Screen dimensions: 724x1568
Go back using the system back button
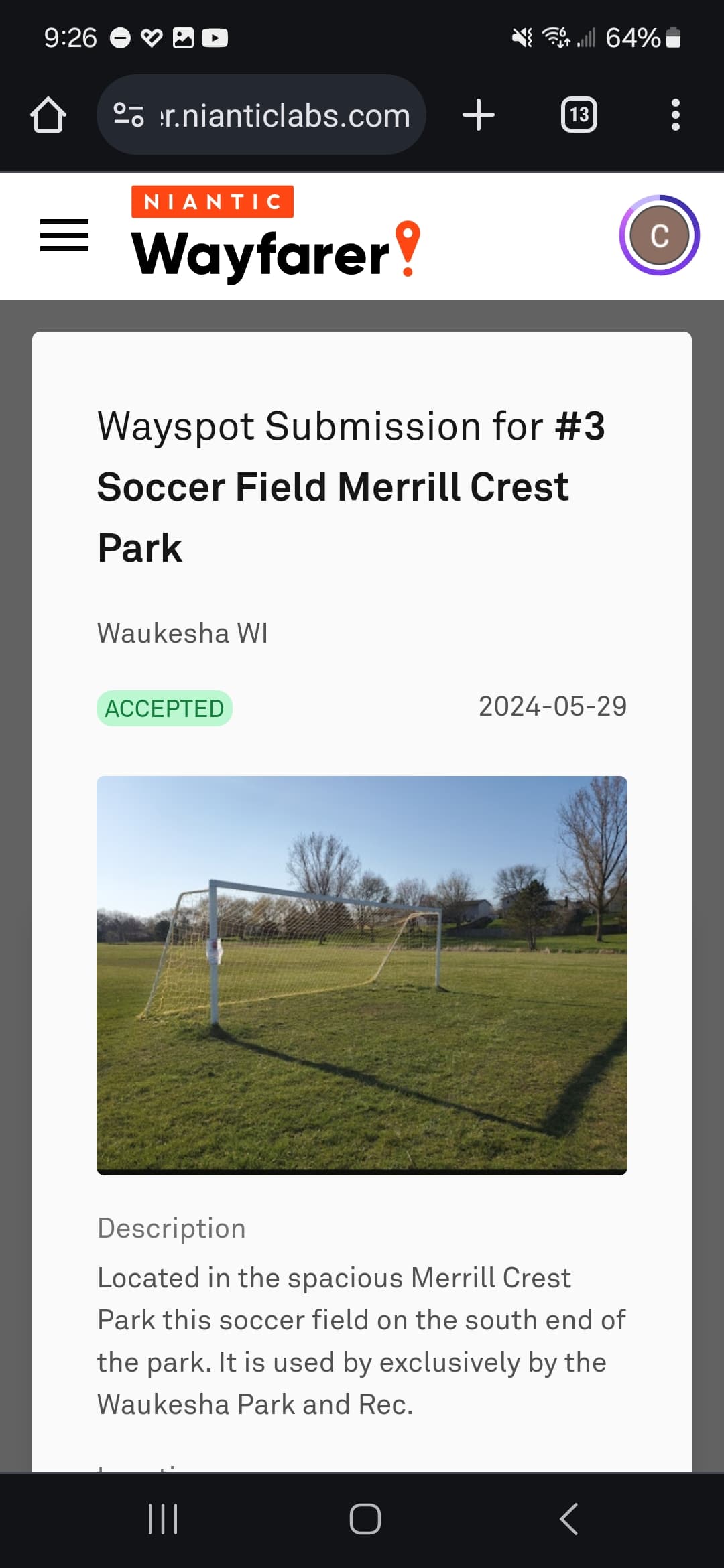coord(568,1518)
